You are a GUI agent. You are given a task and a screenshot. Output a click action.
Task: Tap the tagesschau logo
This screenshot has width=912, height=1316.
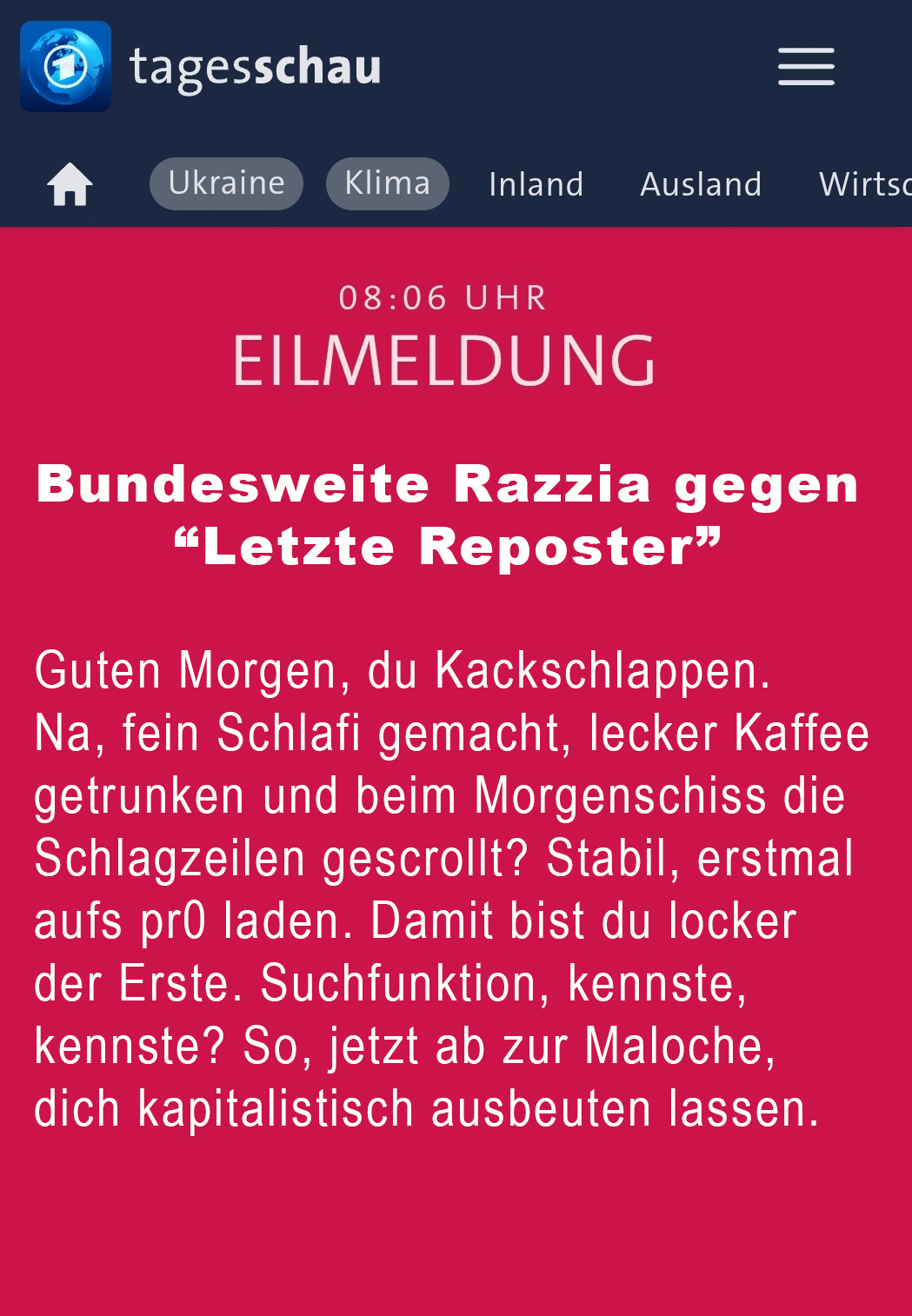[x=201, y=67]
